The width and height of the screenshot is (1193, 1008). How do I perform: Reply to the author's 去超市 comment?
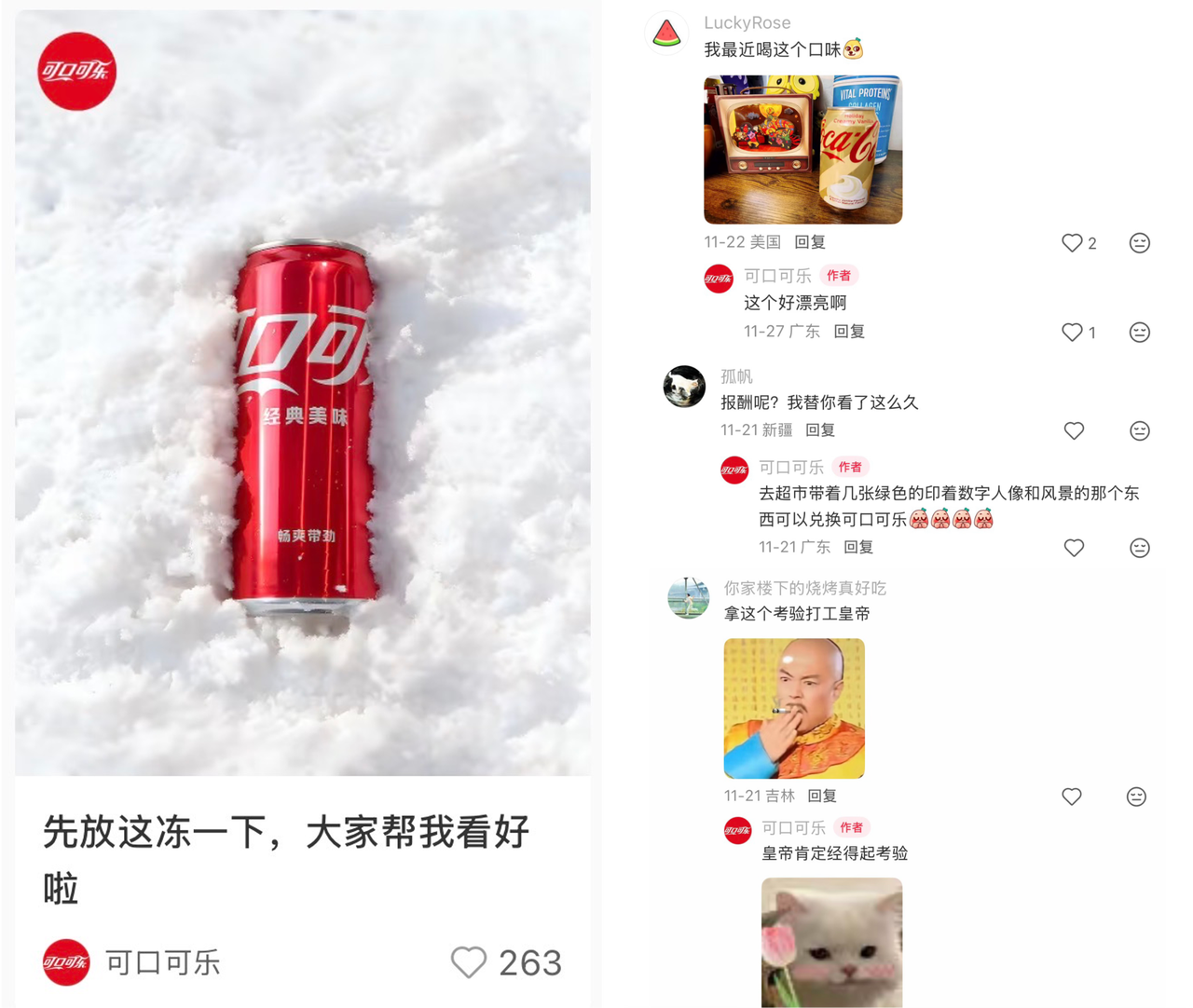(857, 548)
